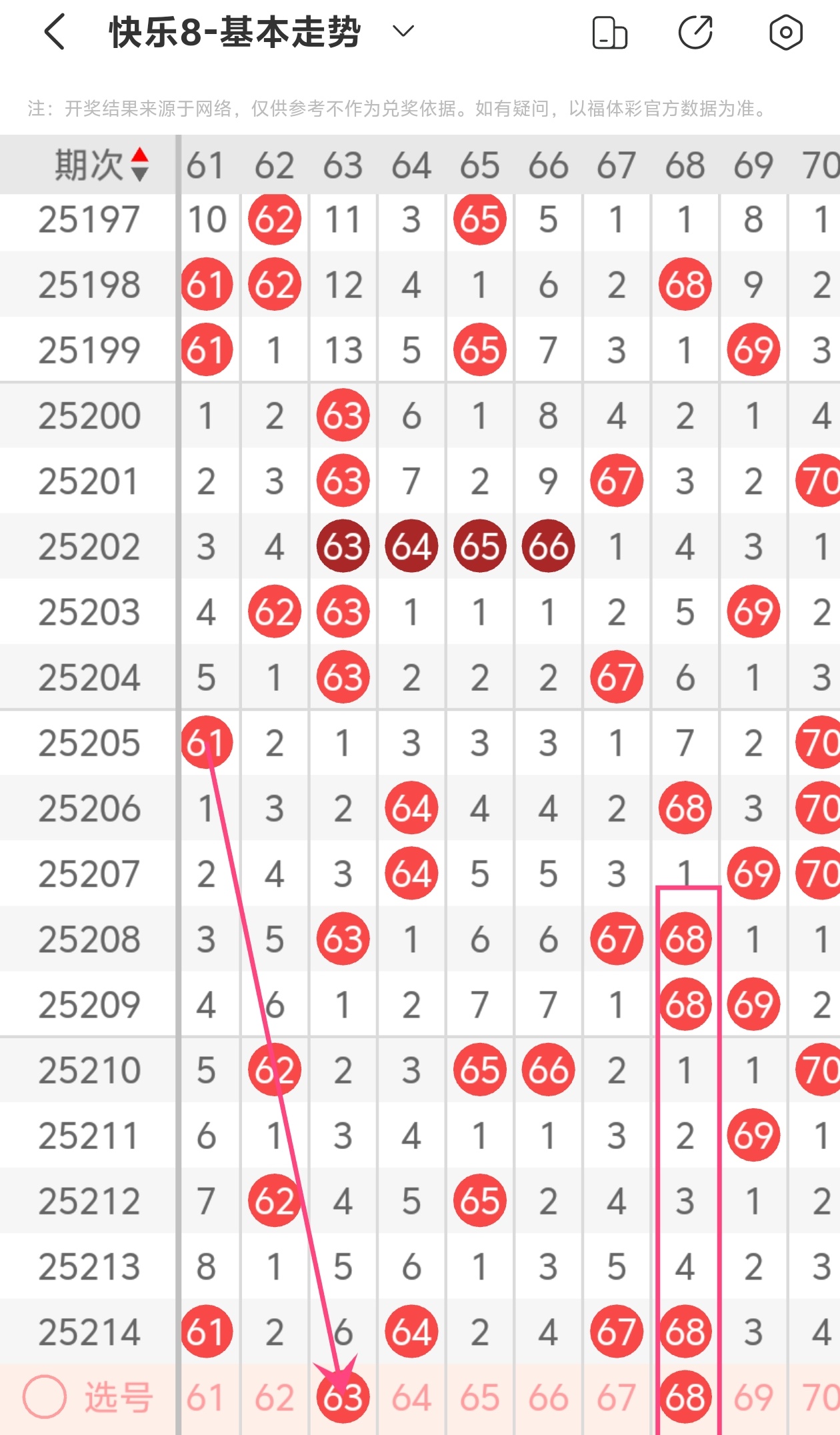The image size is (840, 1435).
Task: Open chart settings hexagon icon
Action: [785, 33]
